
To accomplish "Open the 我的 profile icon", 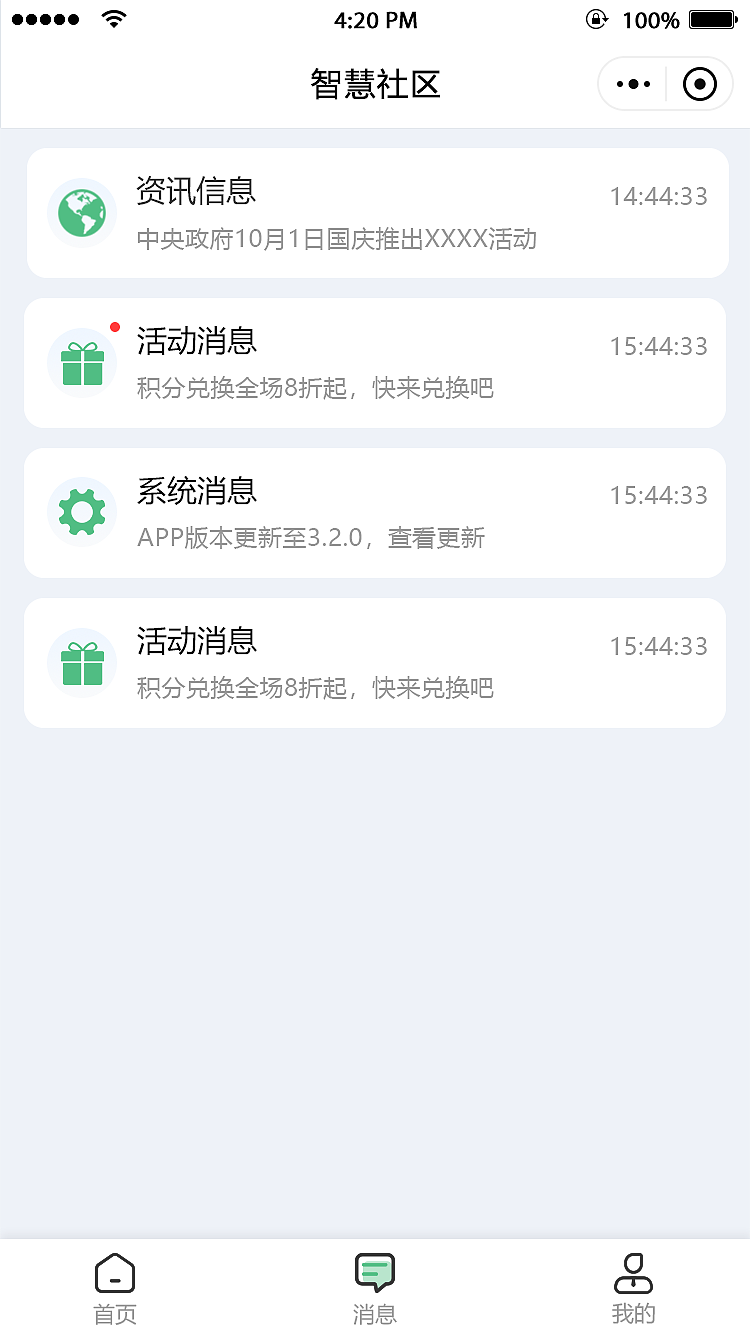I will tap(634, 1273).
